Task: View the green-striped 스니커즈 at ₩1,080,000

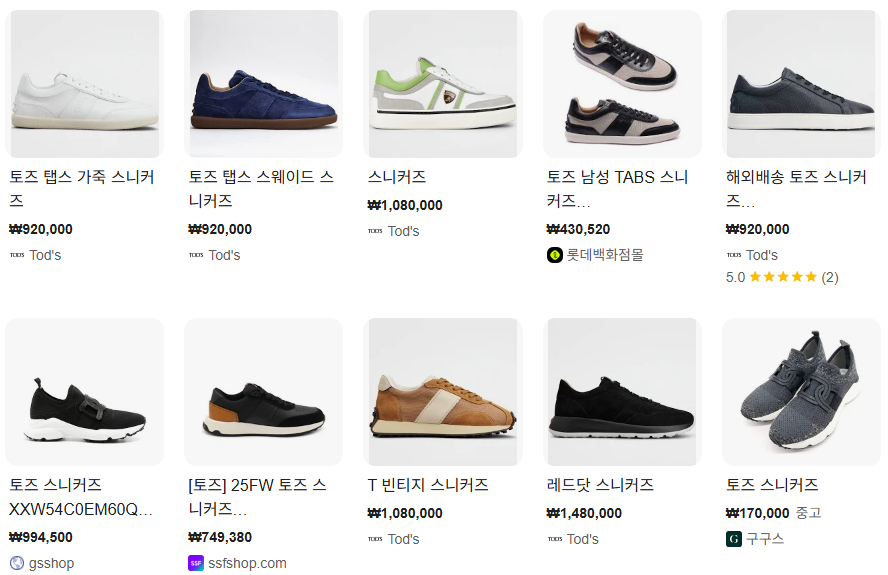Action: (442, 85)
